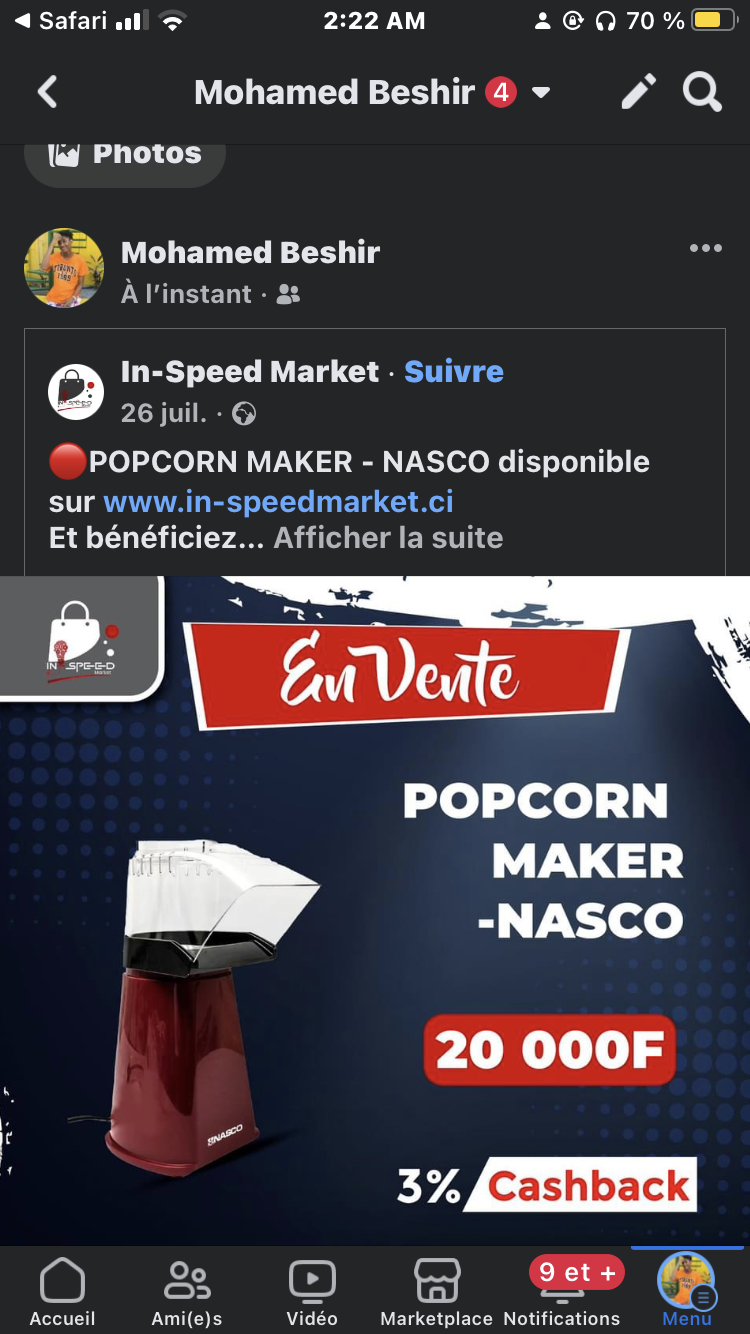Screen dimensions: 750x1334
Task: Open the Menu tab
Action: coord(686,1291)
